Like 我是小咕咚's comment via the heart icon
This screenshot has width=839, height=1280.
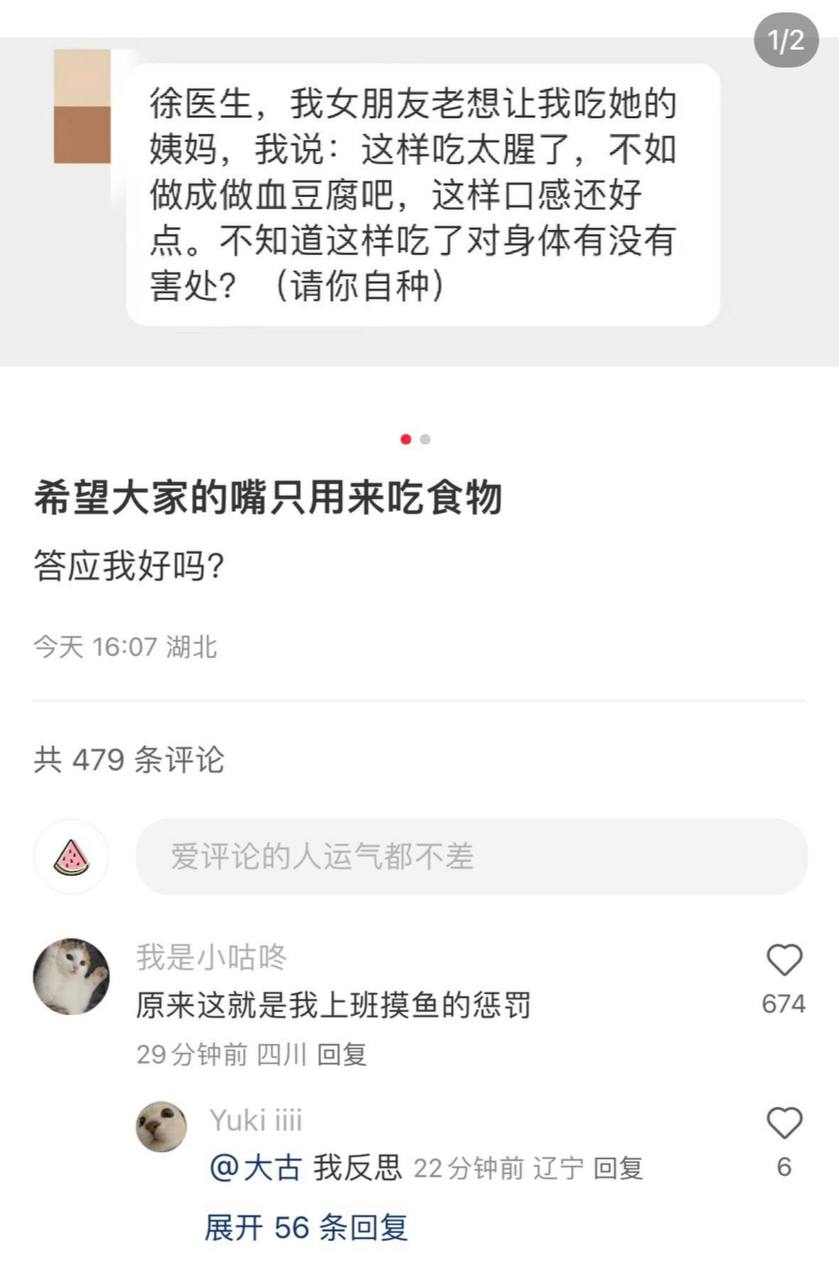point(786,961)
